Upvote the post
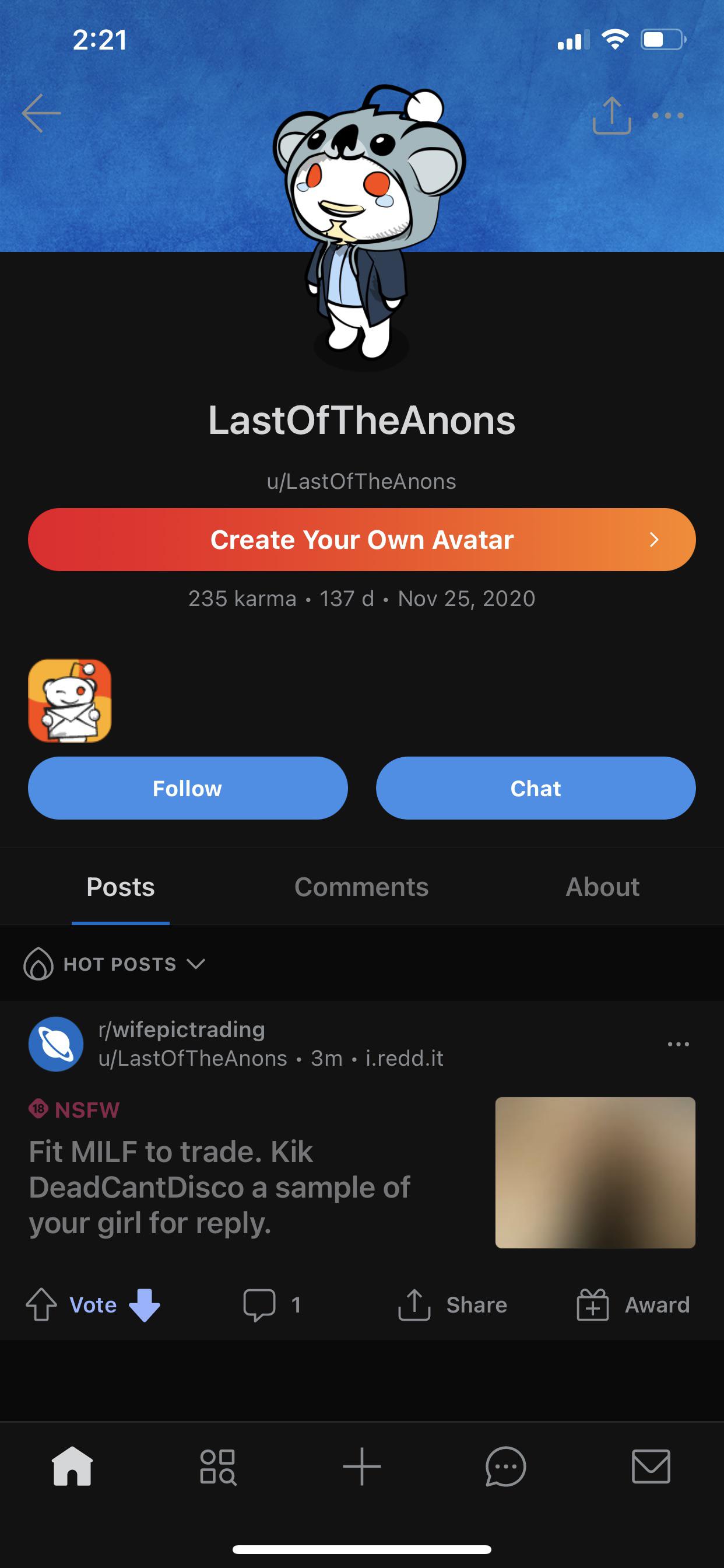724x1568 pixels. click(41, 1305)
